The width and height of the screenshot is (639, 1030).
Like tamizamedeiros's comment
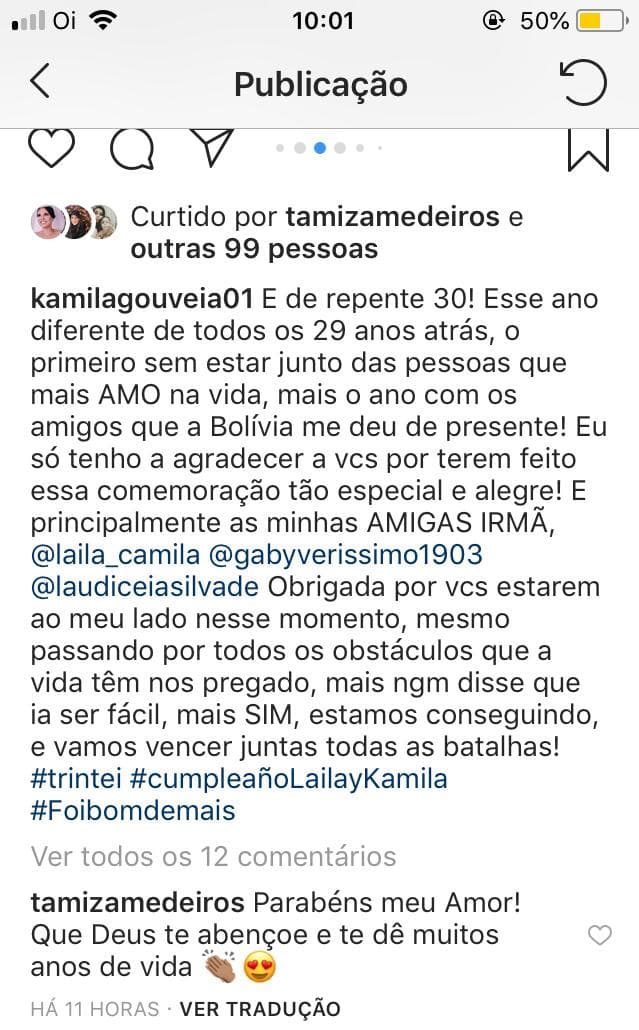point(599,935)
